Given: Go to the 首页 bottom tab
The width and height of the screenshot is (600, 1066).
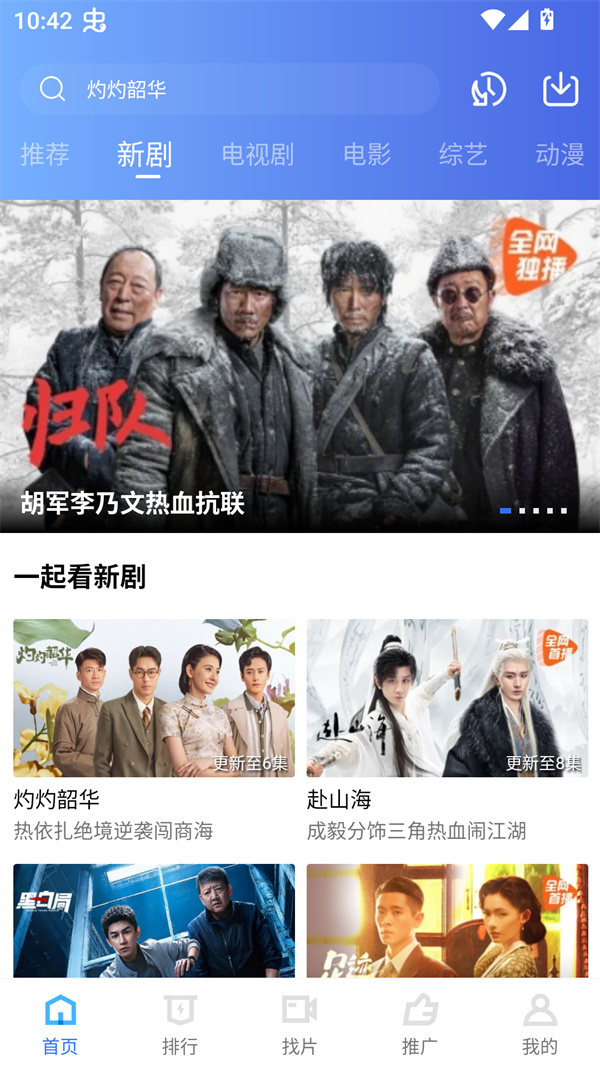Looking at the screenshot, I should tap(60, 1025).
